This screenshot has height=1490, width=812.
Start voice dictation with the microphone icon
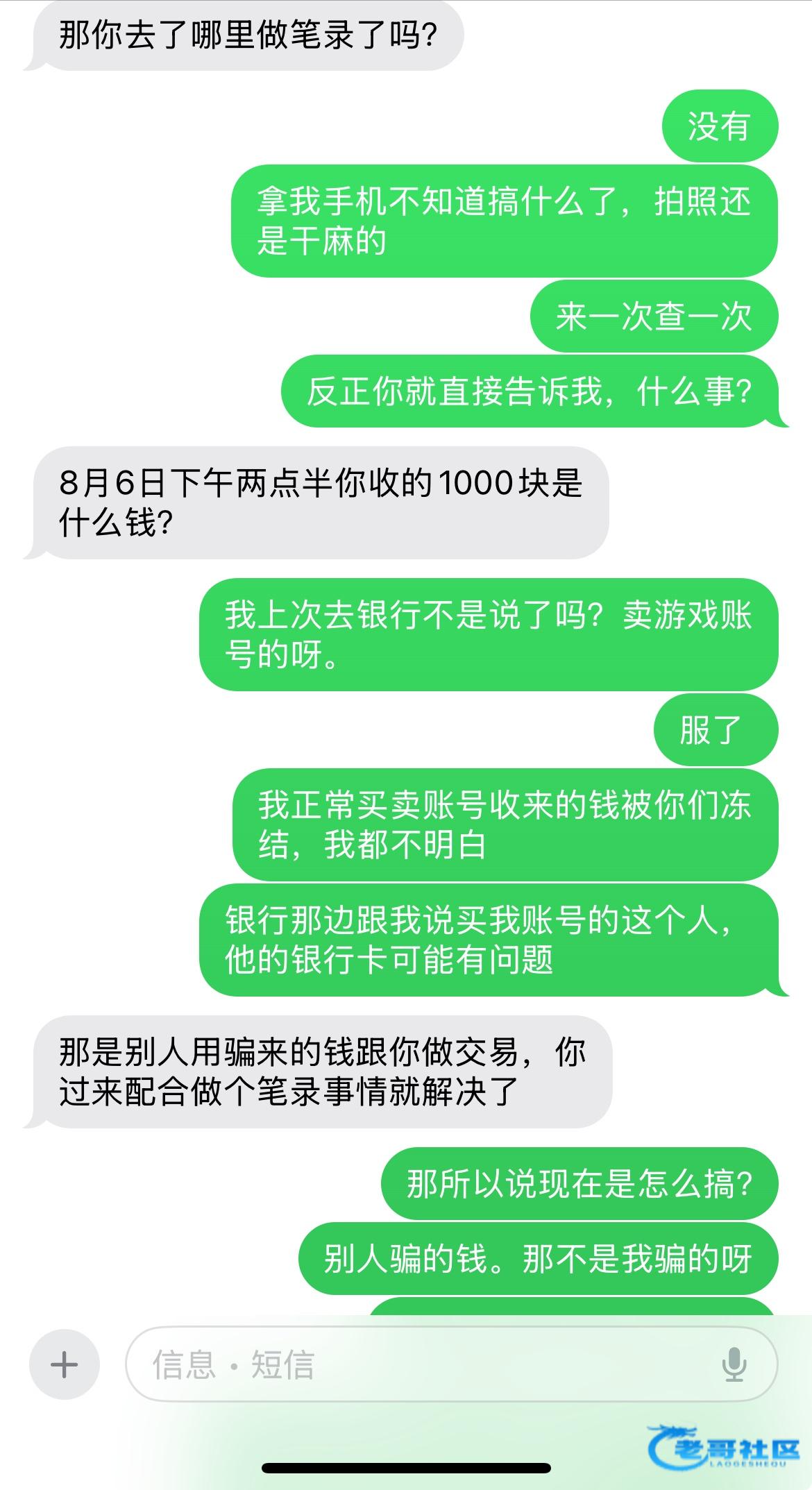pos(734,1364)
